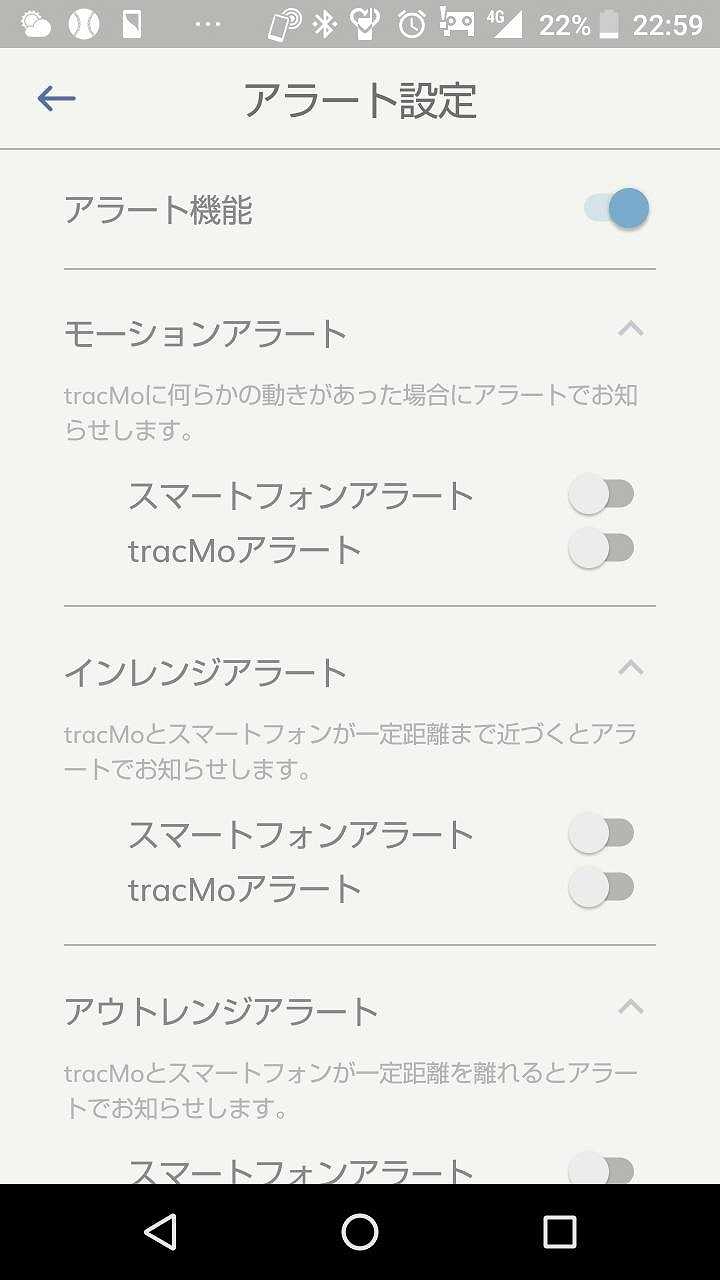Switch on スマートフォンアラート under アウトレンジアラート
This screenshot has width=720, height=1280.
602,1169
